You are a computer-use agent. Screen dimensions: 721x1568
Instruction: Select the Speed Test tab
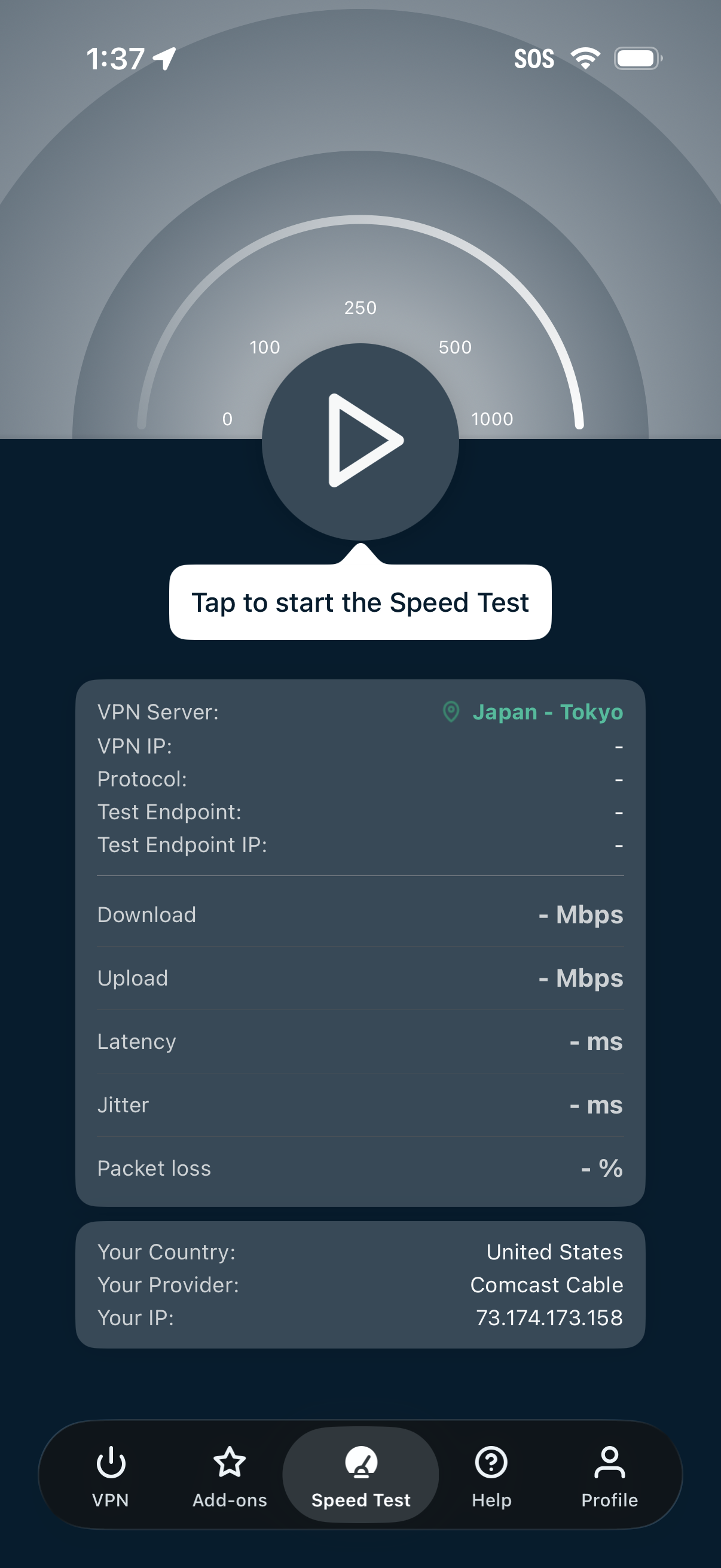point(361,1475)
